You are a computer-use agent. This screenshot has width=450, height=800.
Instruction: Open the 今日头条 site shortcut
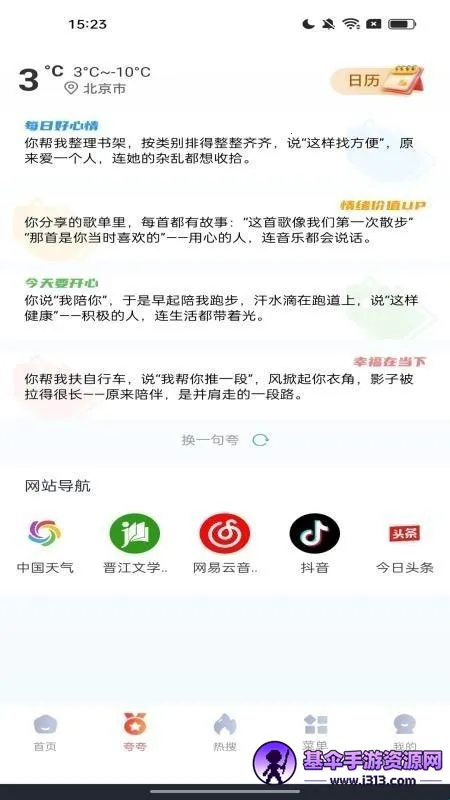point(405,543)
